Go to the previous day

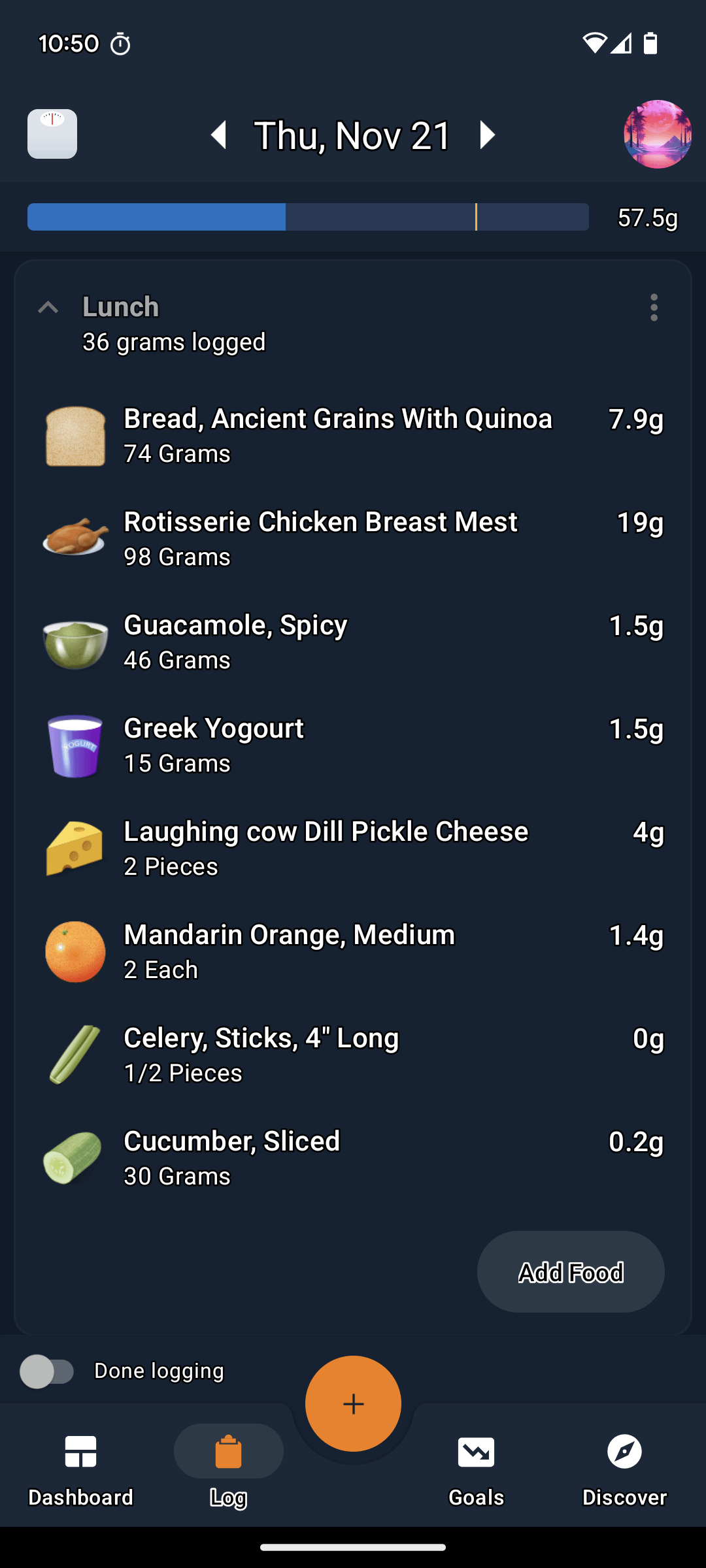[x=219, y=135]
